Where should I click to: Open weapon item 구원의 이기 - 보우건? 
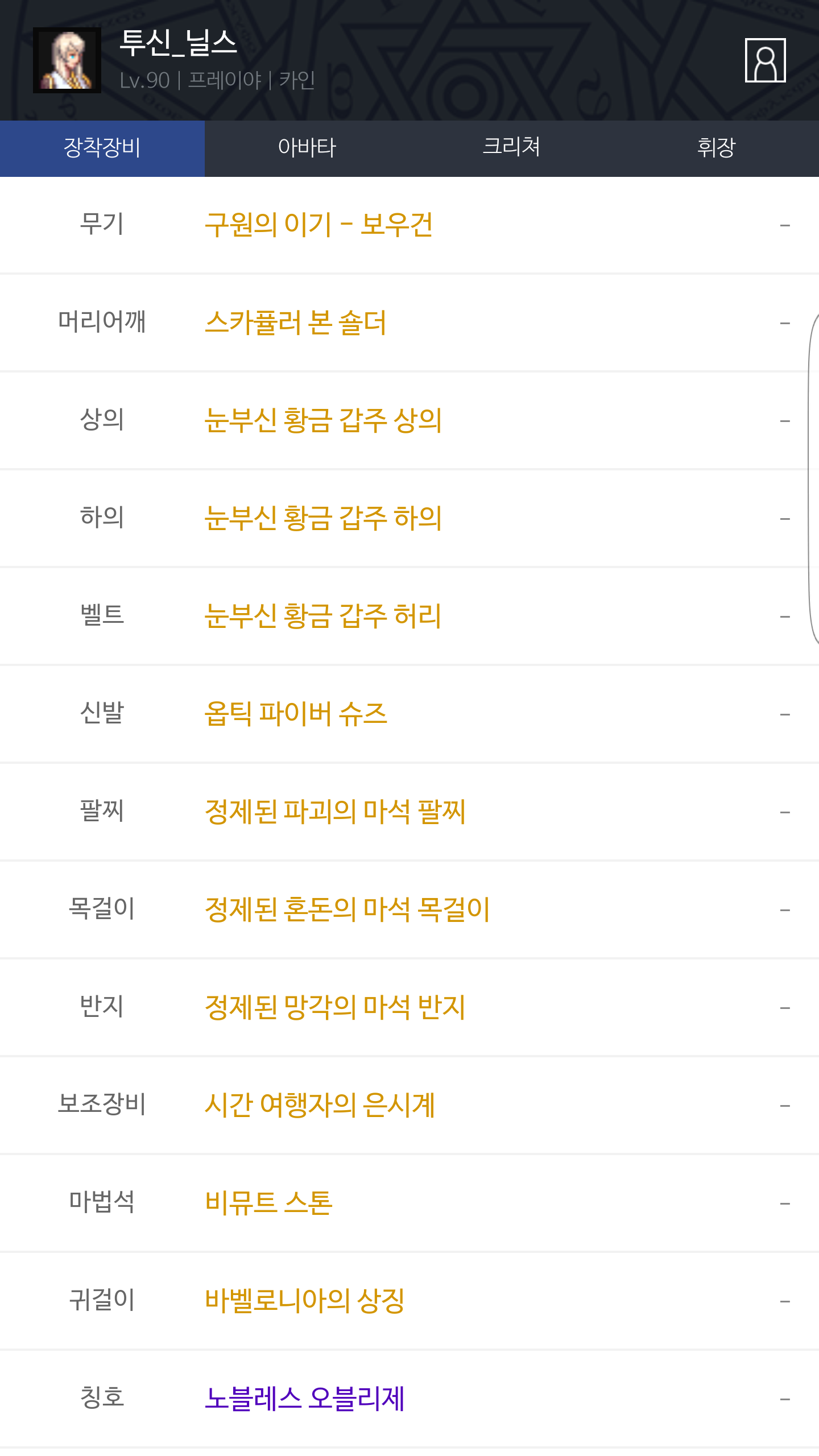coord(318,225)
